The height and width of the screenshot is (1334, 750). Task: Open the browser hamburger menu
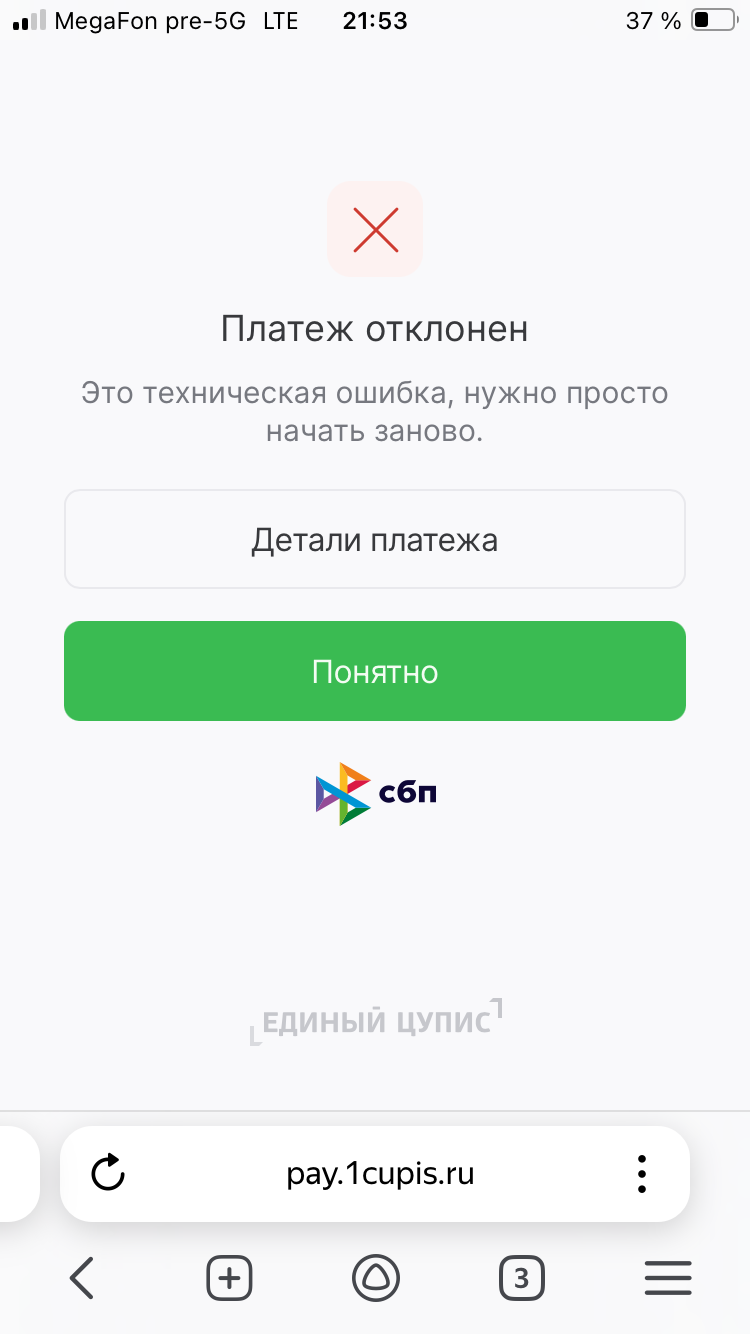(667, 1277)
